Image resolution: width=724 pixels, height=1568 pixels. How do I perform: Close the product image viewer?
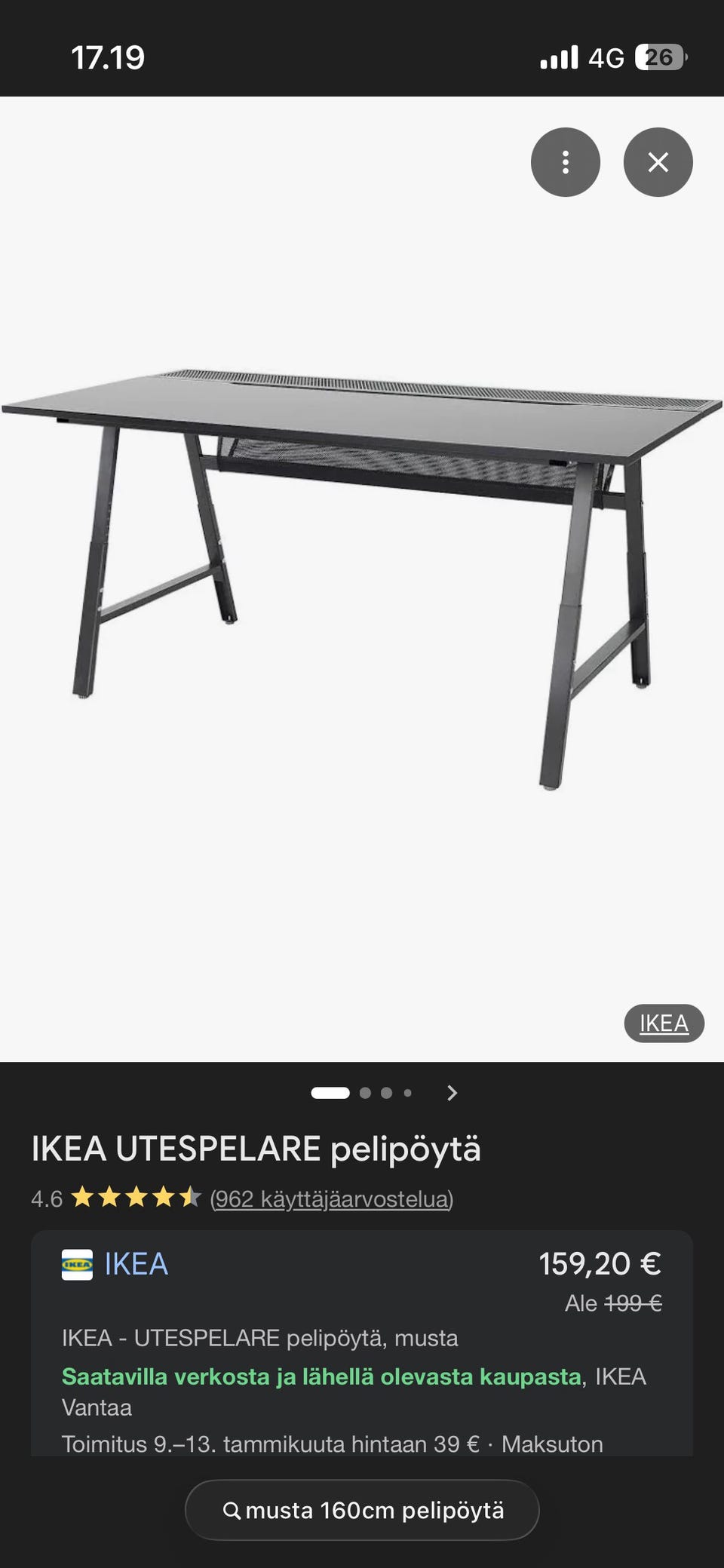click(658, 162)
